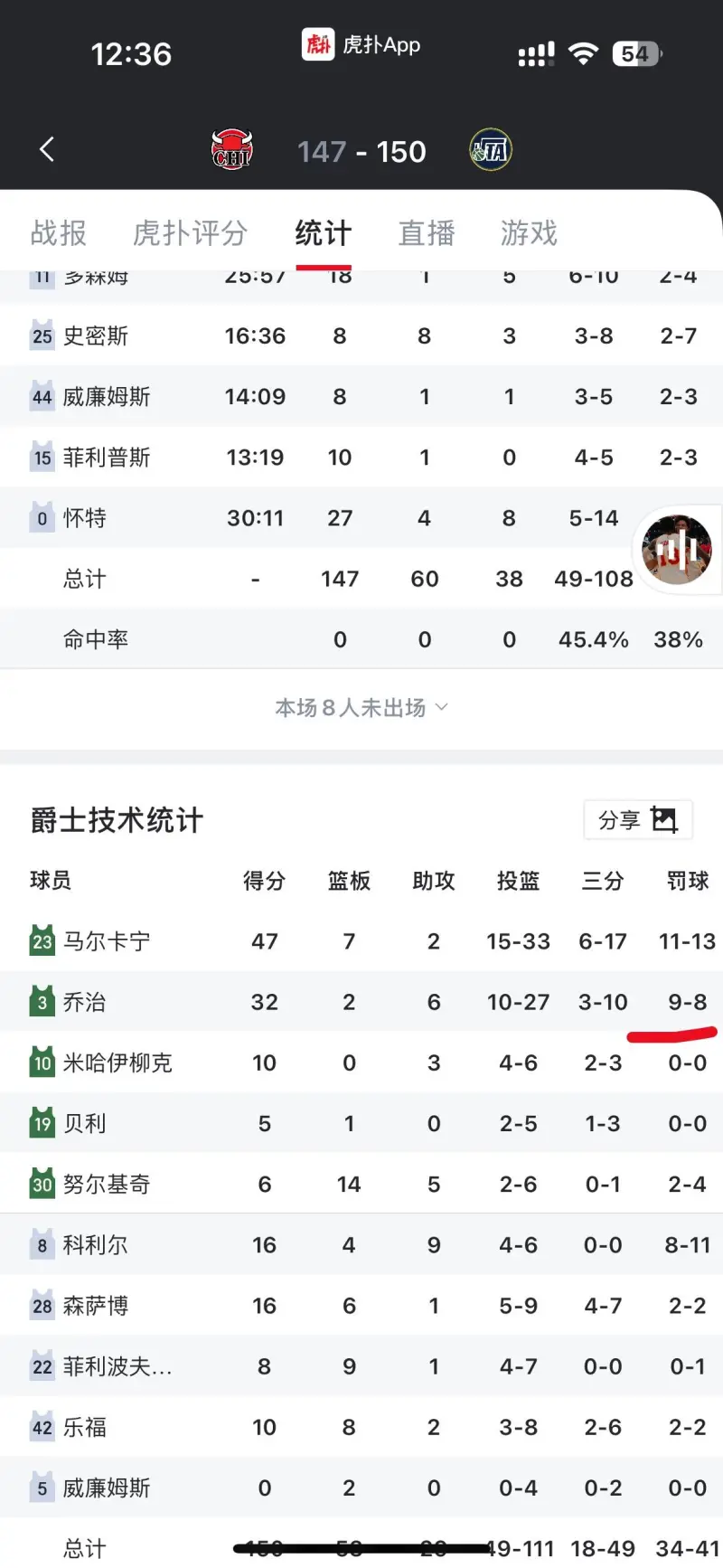Image resolution: width=723 pixels, height=1568 pixels.
Task: Open the 虎扑评分 tab
Action: tap(190, 233)
